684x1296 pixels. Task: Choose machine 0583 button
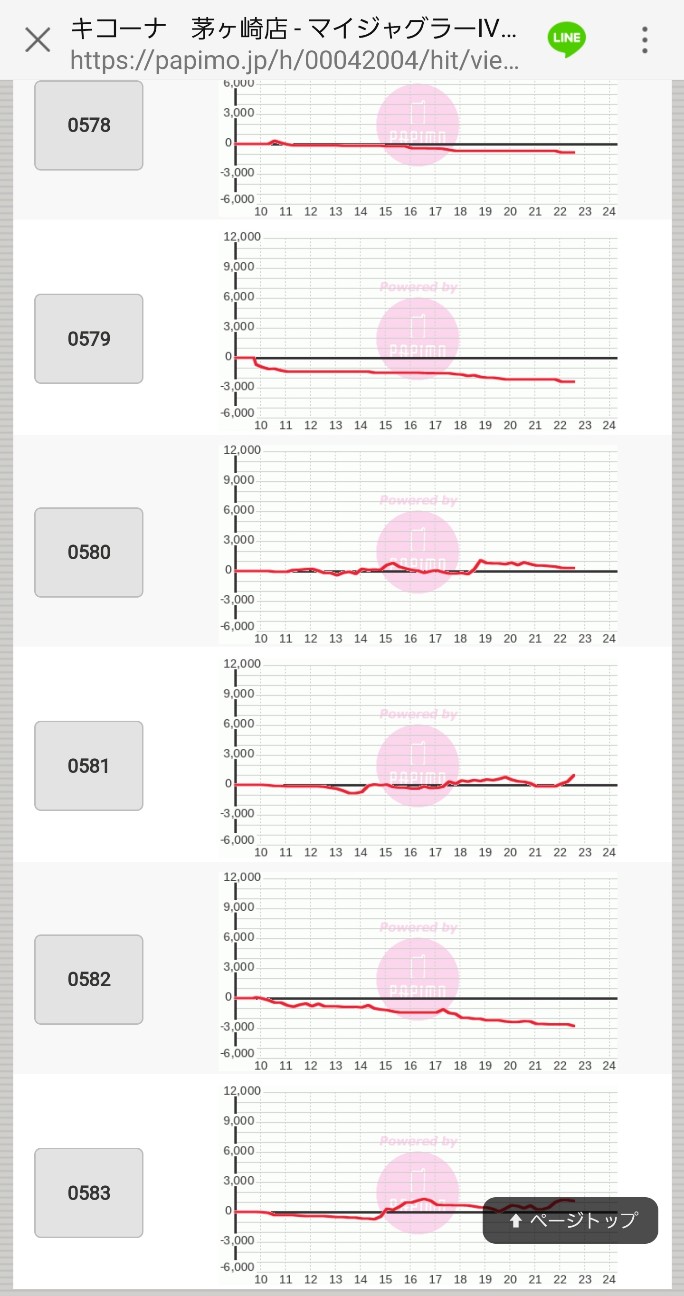tap(89, 1193)
